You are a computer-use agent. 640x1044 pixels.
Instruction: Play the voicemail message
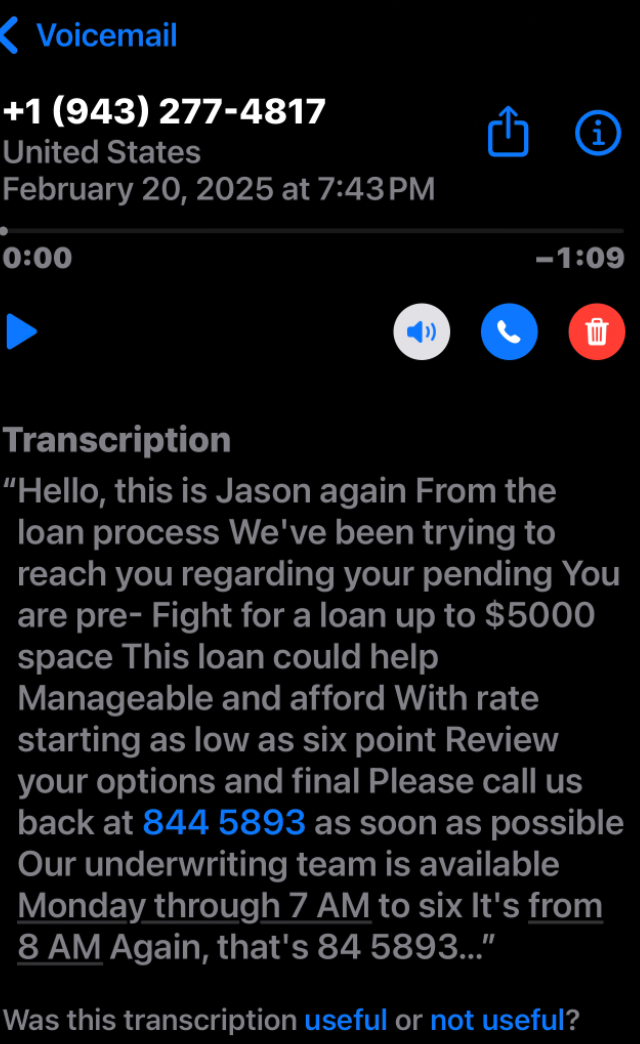(22, 331)
